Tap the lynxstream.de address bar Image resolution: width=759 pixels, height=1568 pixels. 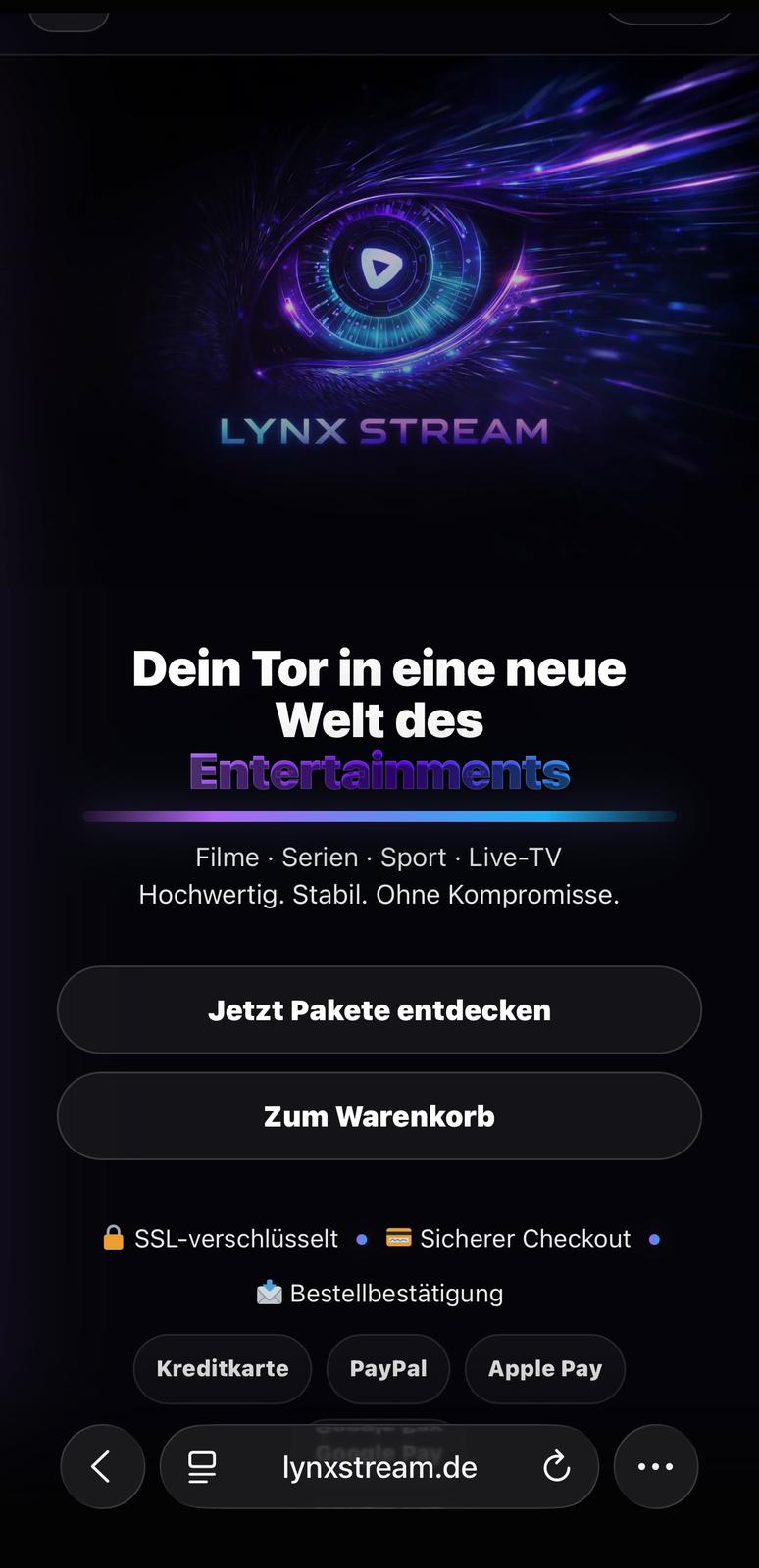(379, 1467)
